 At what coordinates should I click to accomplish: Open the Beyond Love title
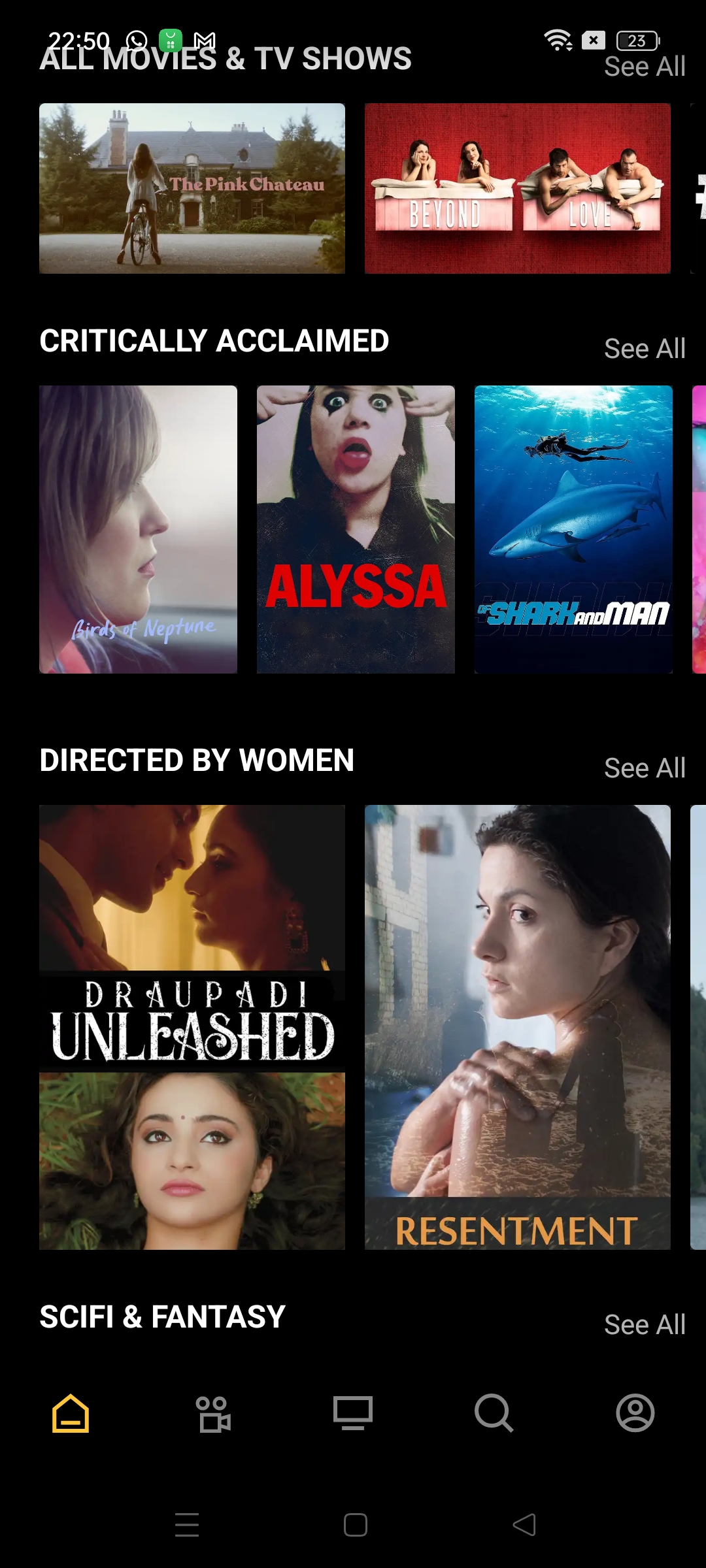click(517, 188)
